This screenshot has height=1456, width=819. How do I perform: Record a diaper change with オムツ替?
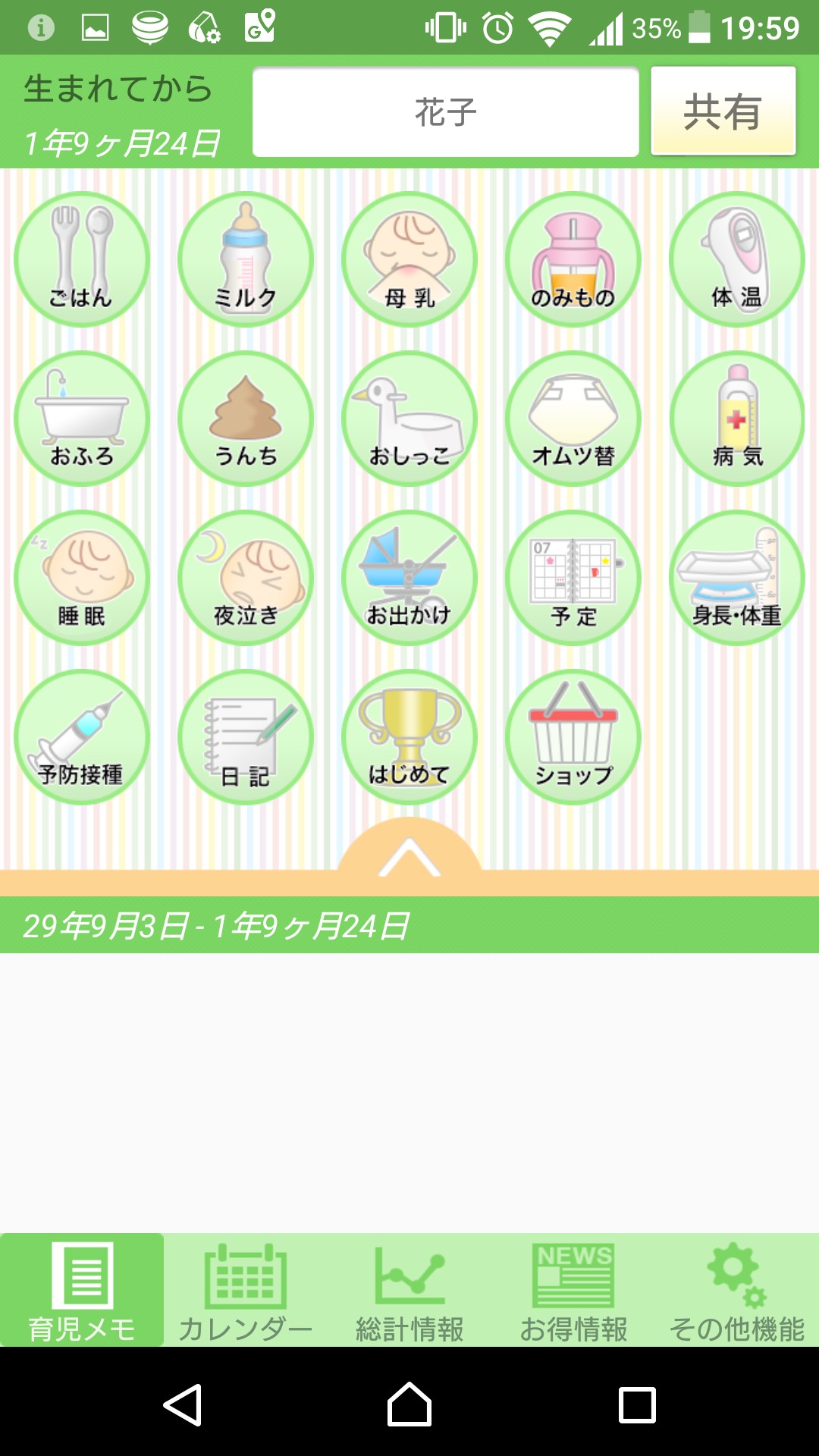pyautogui.click(x=573, y=419)
